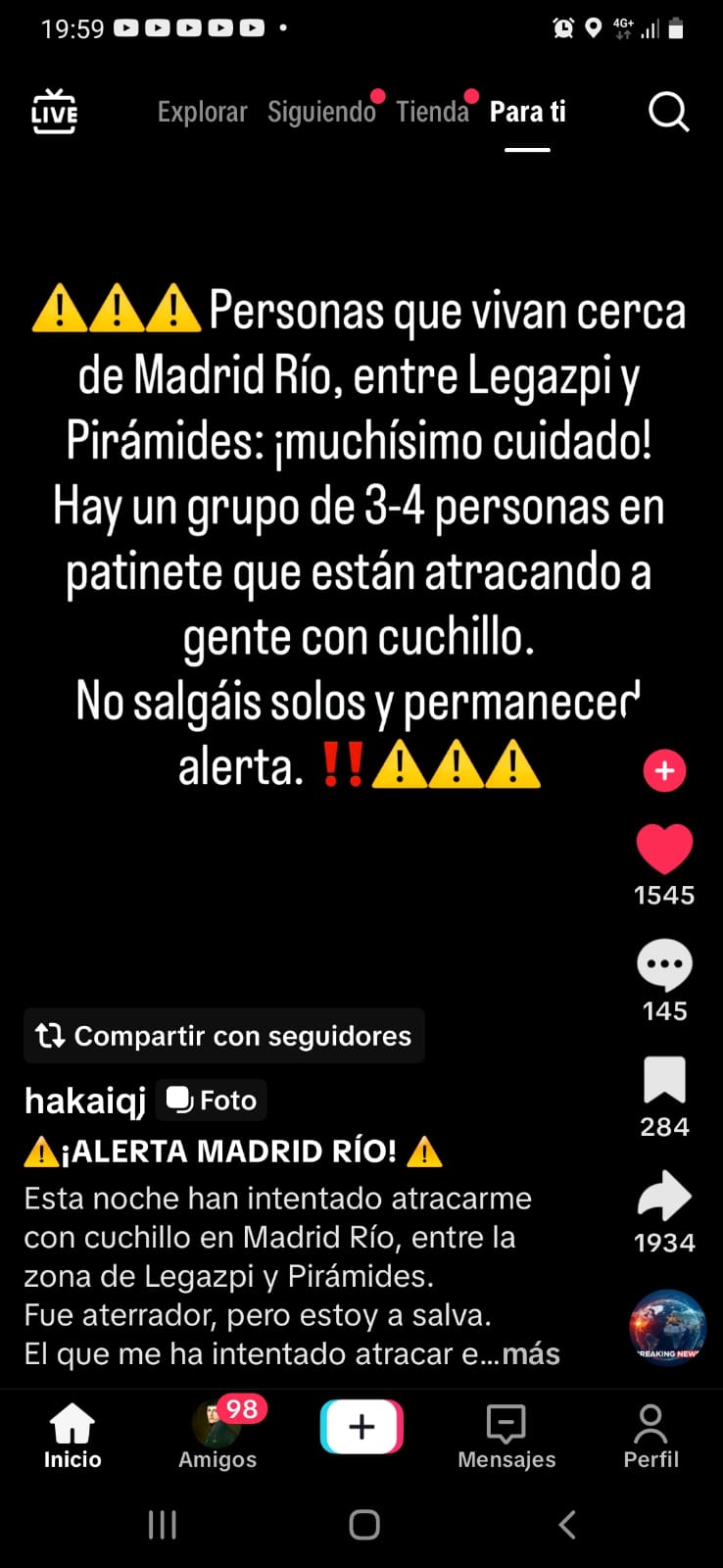Open the Mensajes tab
Screen dimensions: 723x1568
(x=506, y=1436)
